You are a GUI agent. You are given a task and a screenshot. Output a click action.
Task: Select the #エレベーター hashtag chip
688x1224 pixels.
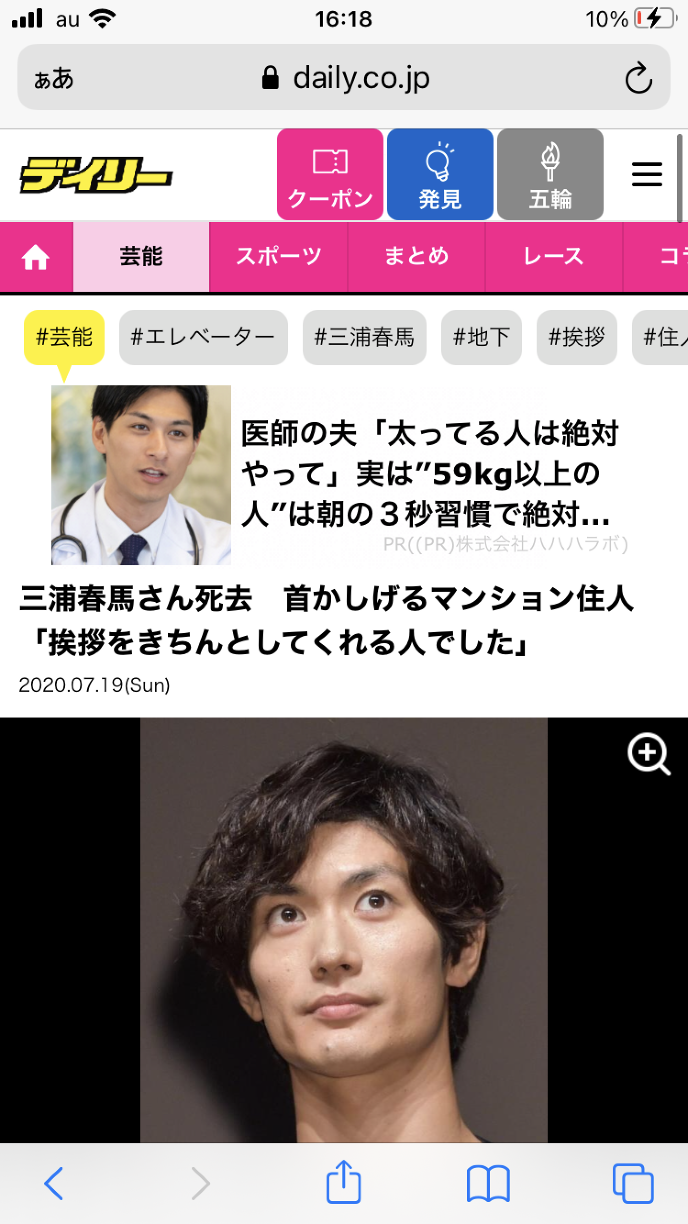[203, 337]
